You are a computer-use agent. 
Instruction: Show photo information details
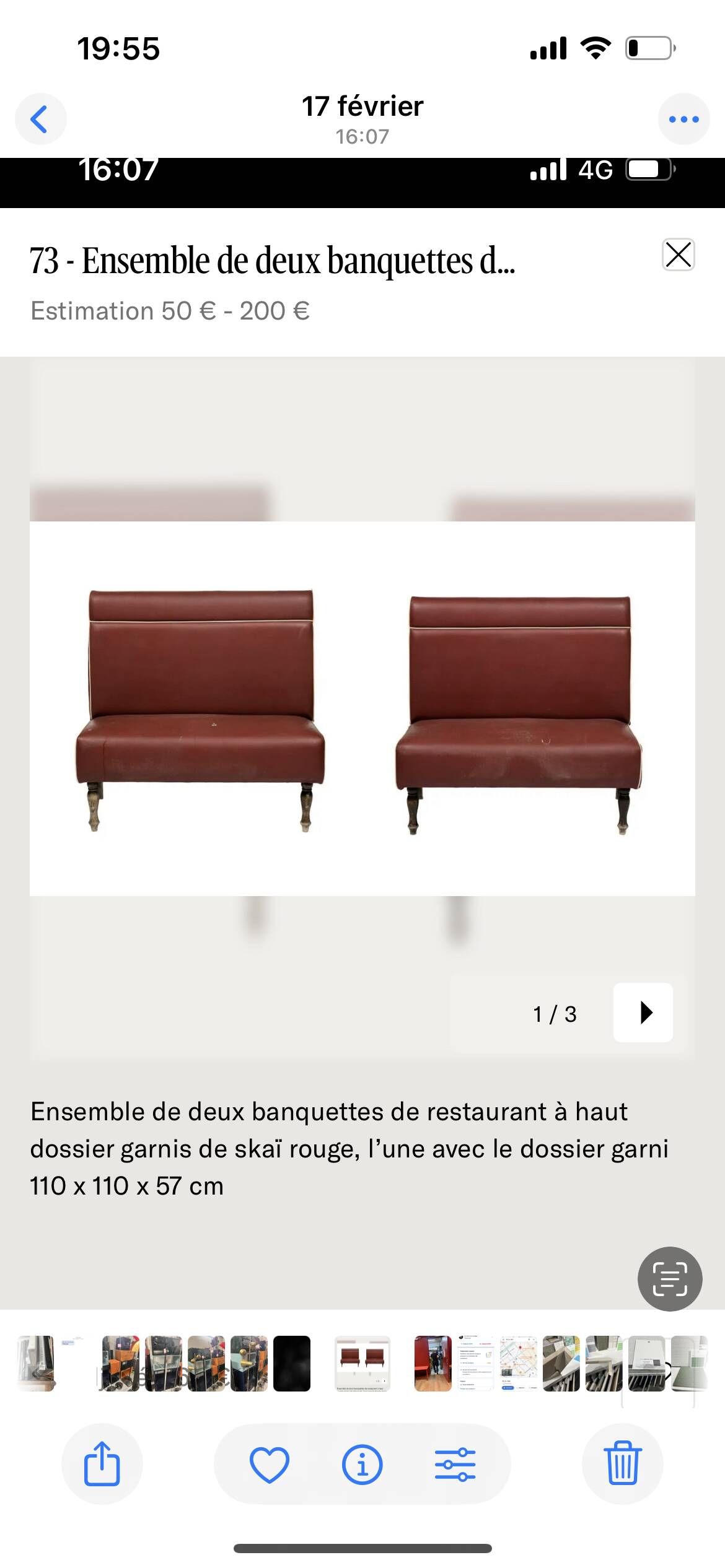(x=362, y=1465)
